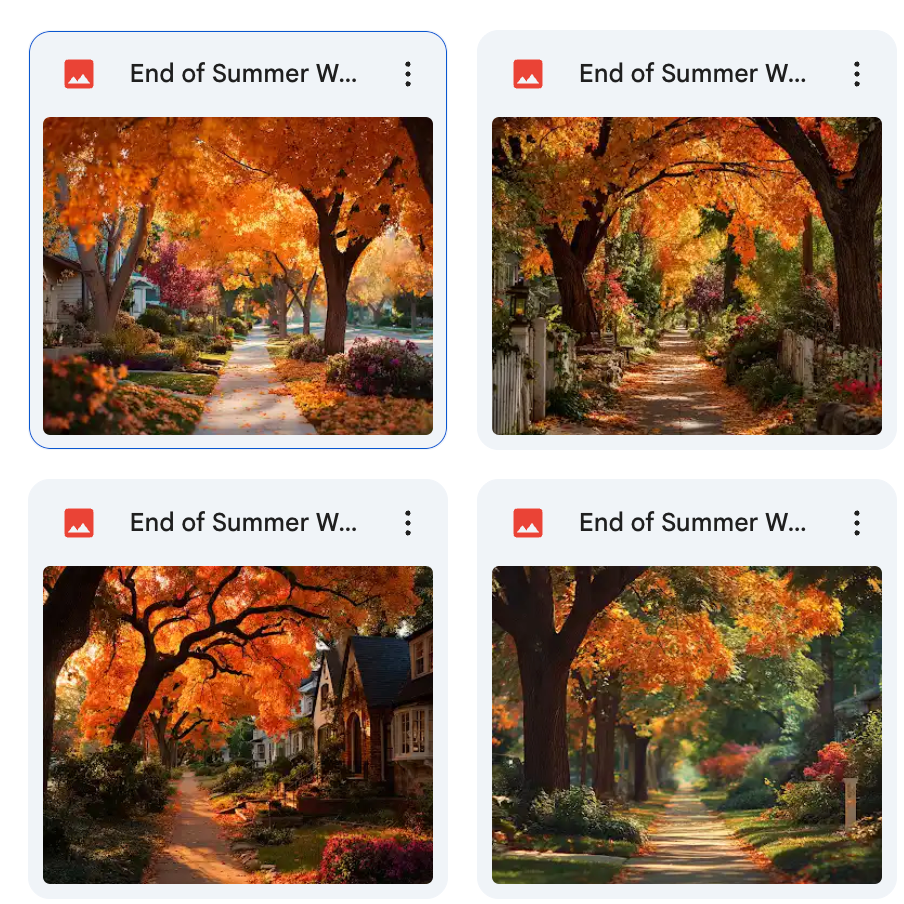Open the image with dark trunk and green lawn

pyautogui.click(x=686, y=724)
